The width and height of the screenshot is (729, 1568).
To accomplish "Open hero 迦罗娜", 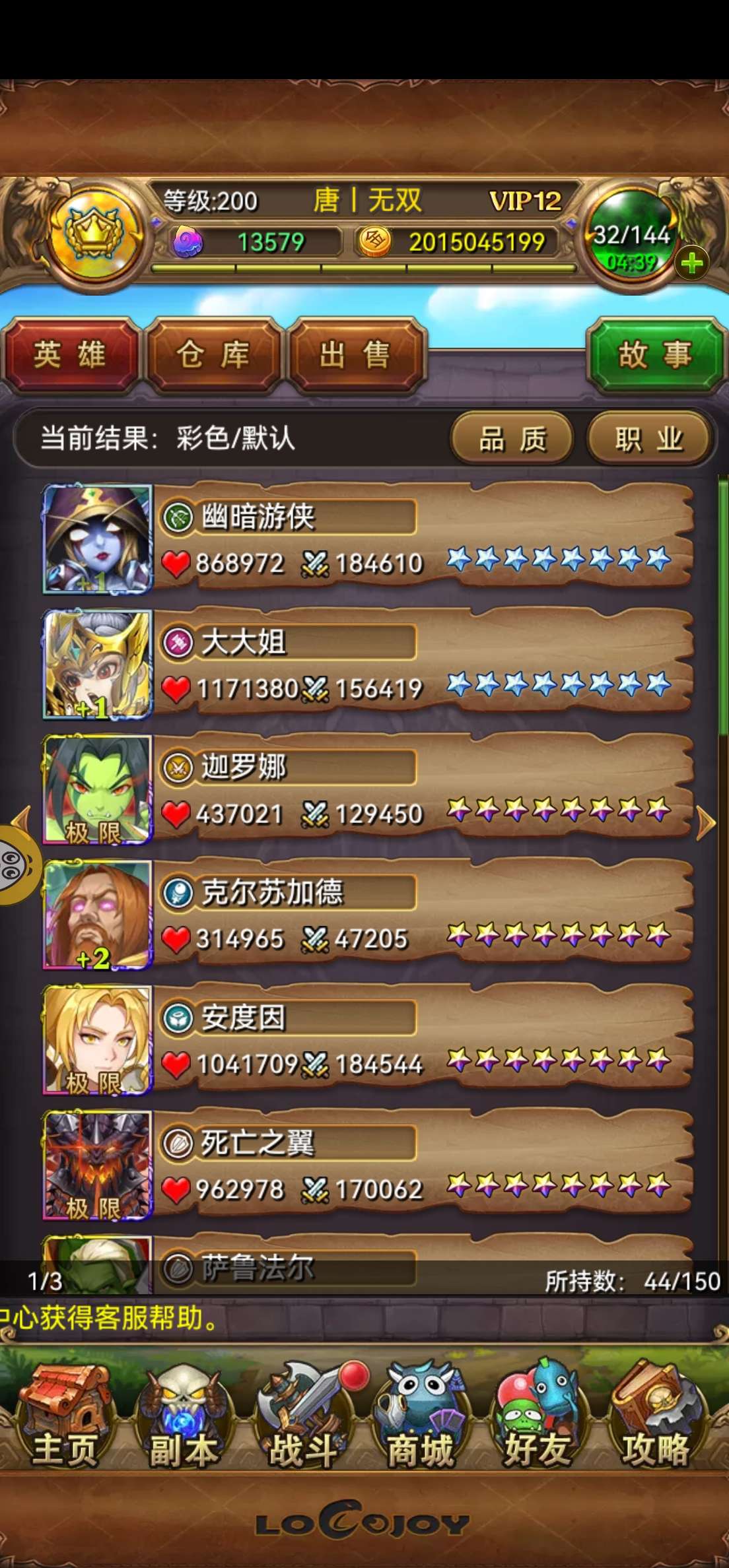I will point(367,790).
